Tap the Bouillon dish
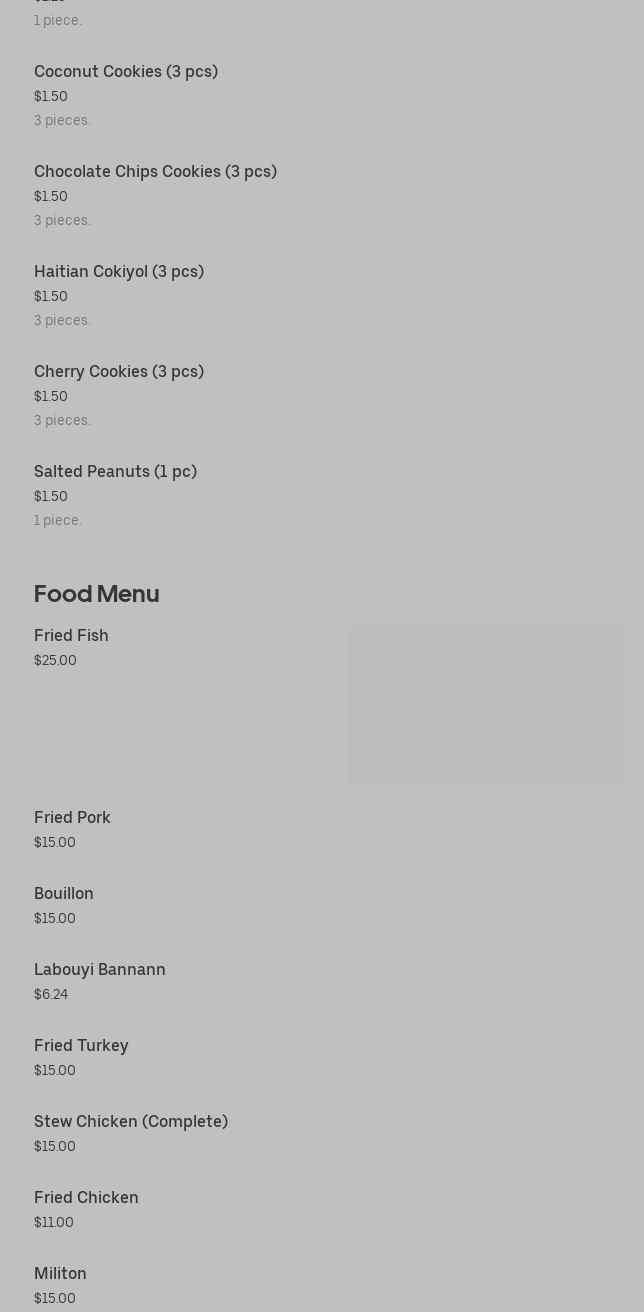 (x=64, y=894)
